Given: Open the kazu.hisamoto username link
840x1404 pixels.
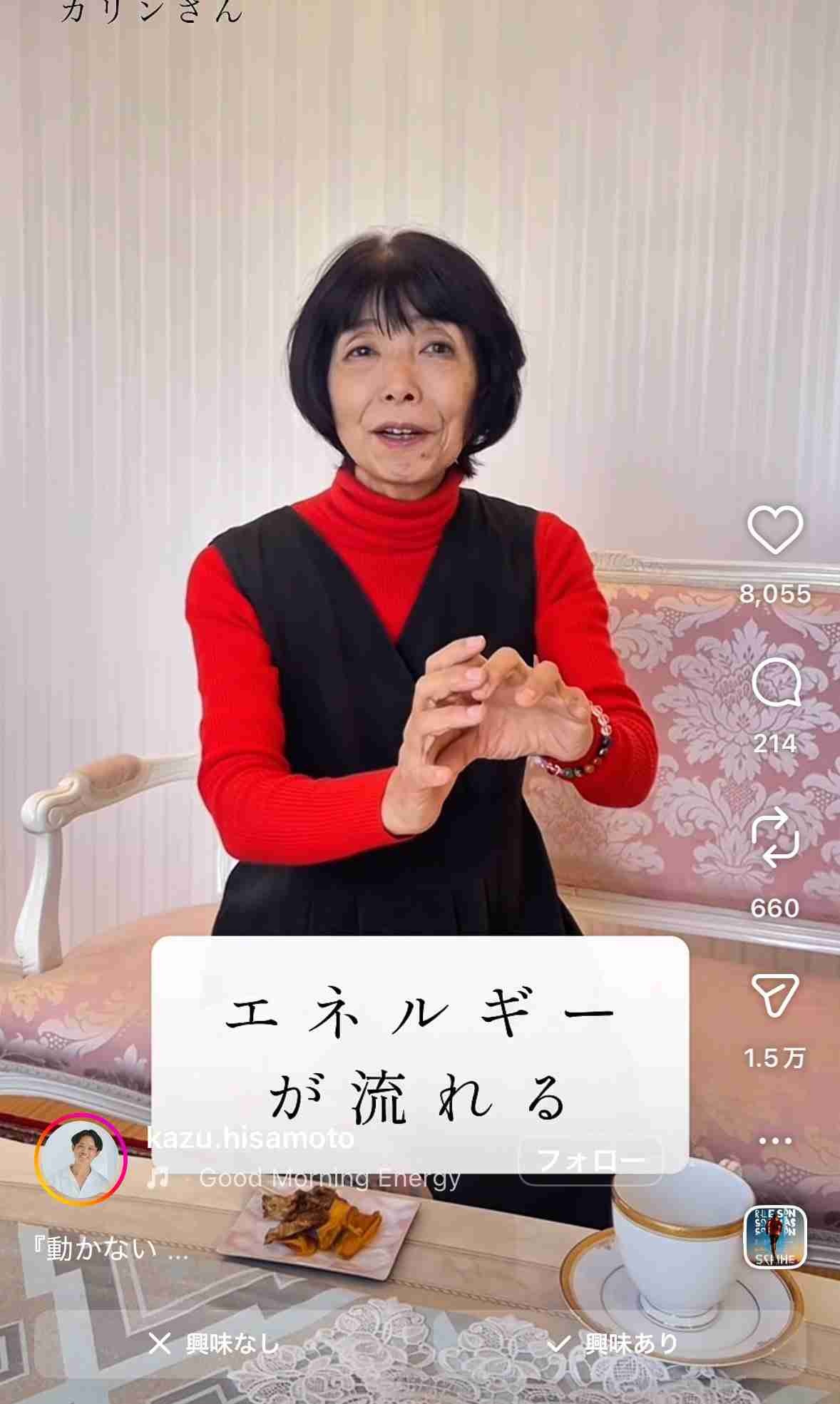Looking at the screenshot, I should [250, 1138].
